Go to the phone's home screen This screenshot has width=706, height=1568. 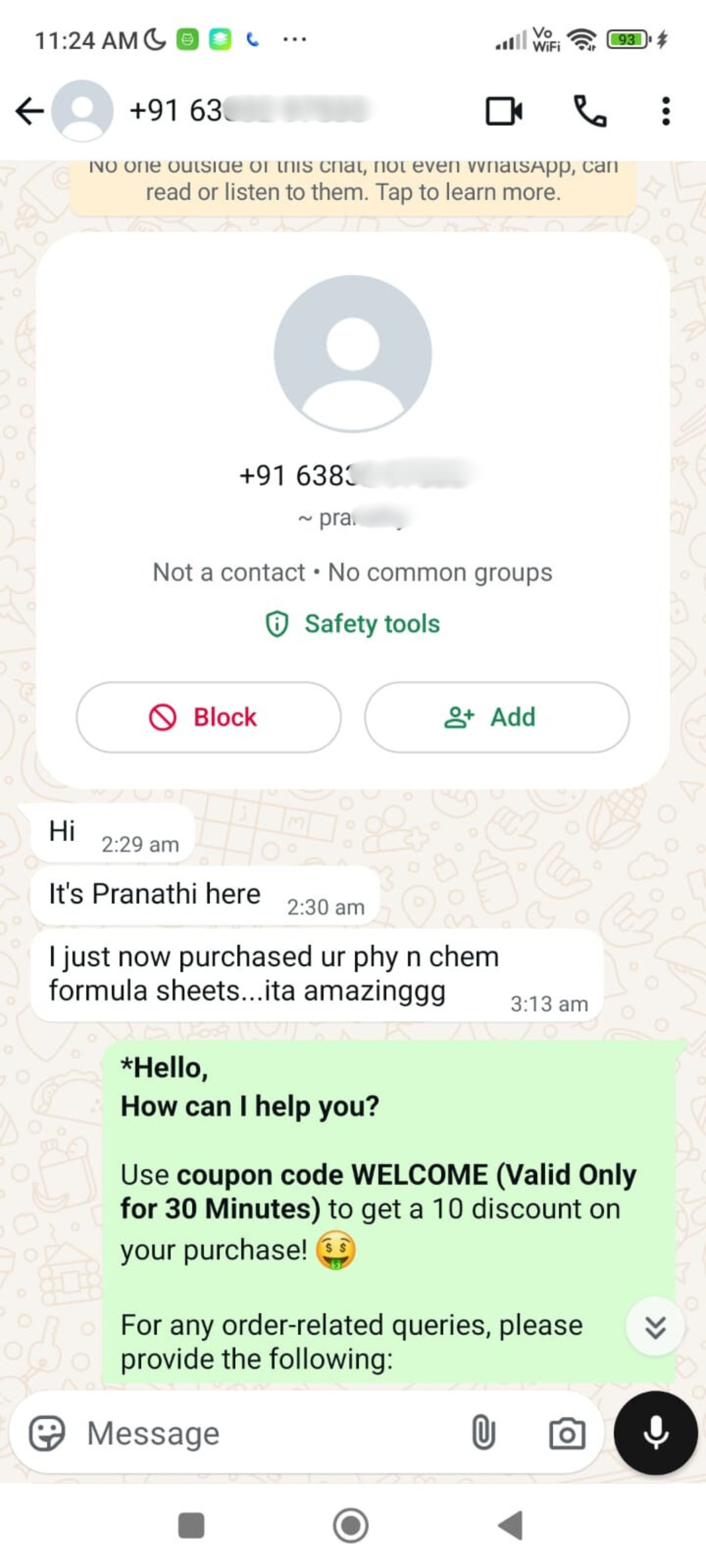(x=351, y=1526)
